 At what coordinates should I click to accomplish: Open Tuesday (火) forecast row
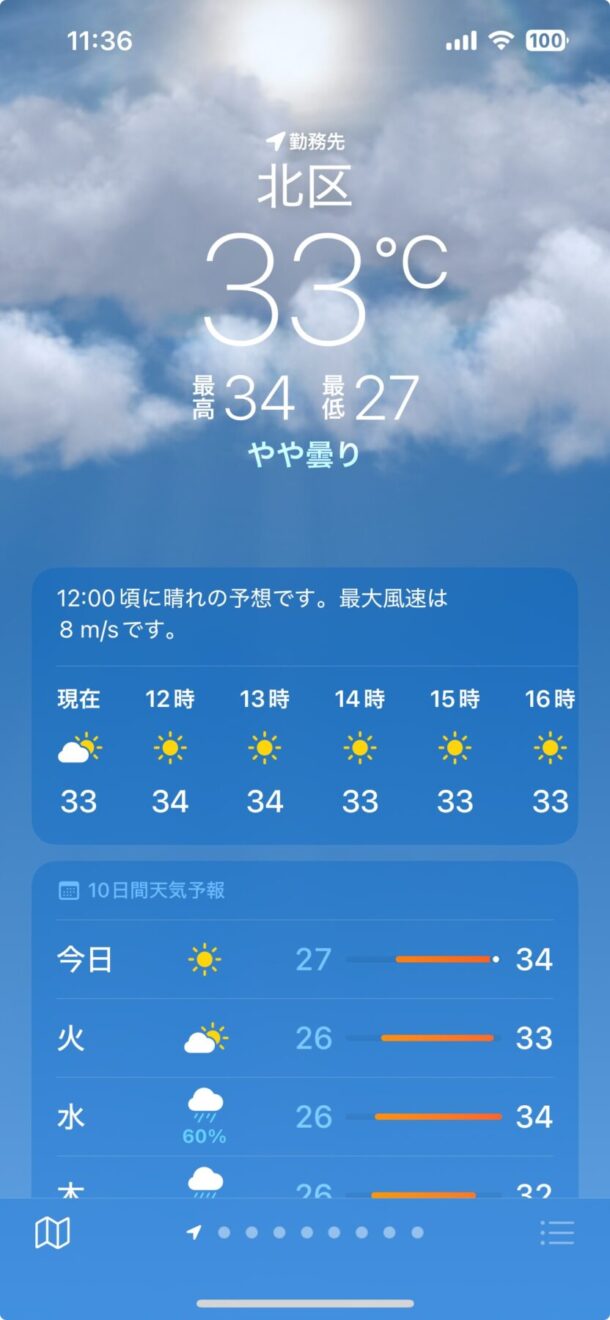pos(305,1038)
